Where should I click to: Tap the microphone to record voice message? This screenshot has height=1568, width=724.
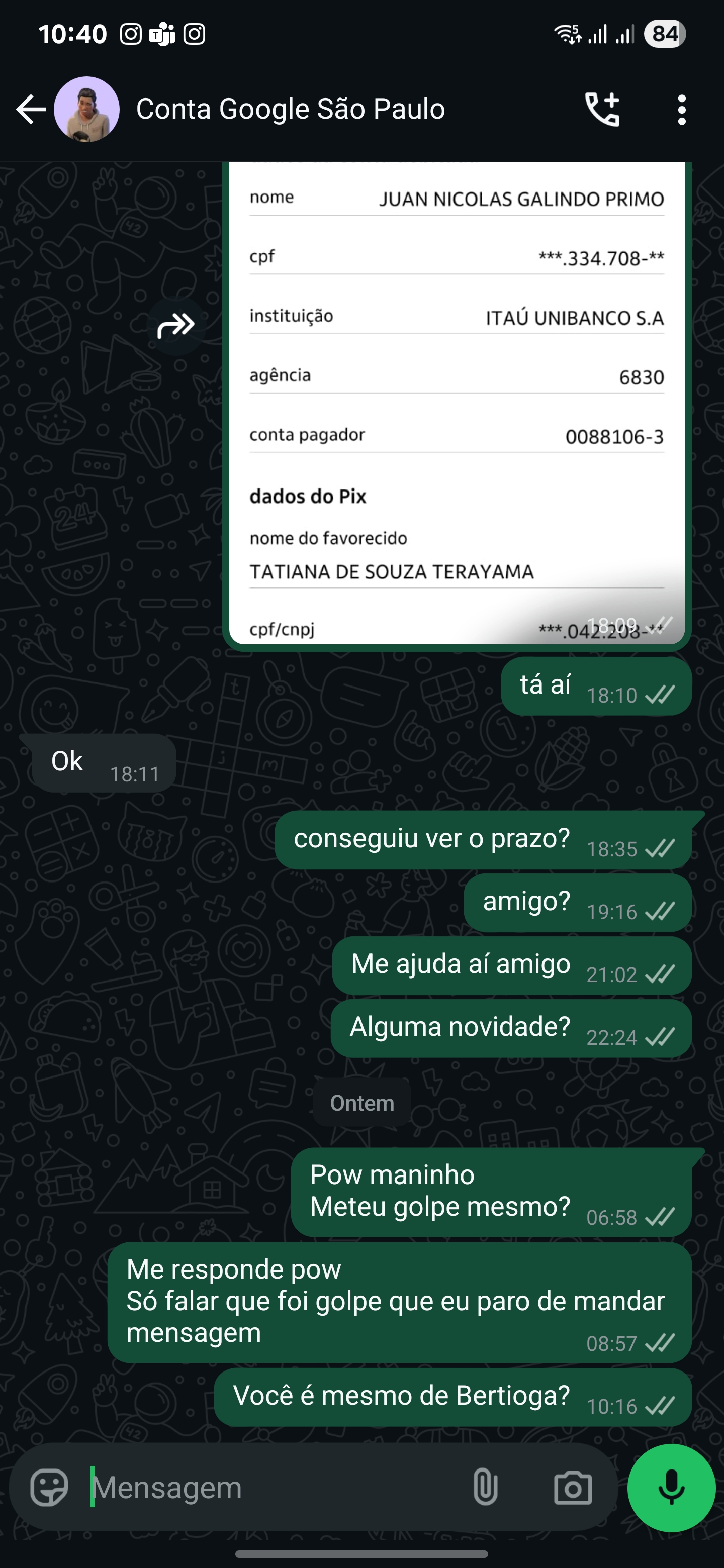tap(671, 1488)
